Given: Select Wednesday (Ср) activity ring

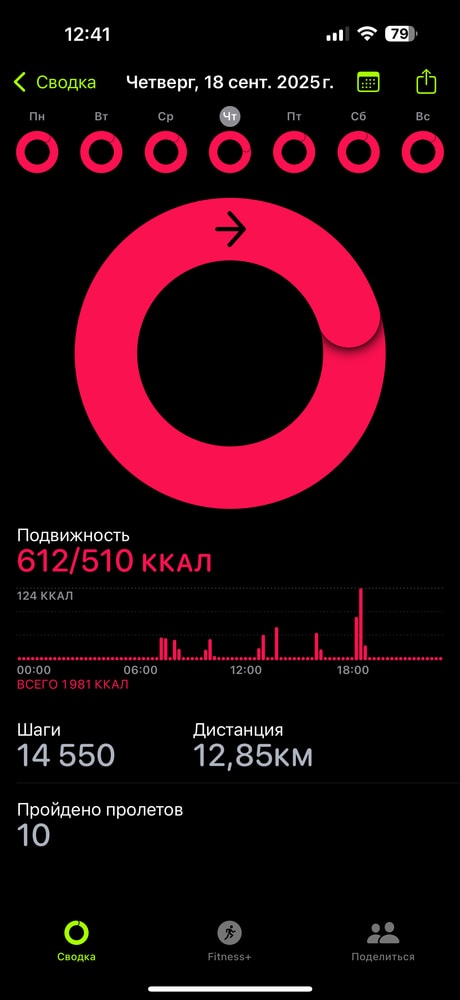Looking at the screenshot, I should coord(166,152).
